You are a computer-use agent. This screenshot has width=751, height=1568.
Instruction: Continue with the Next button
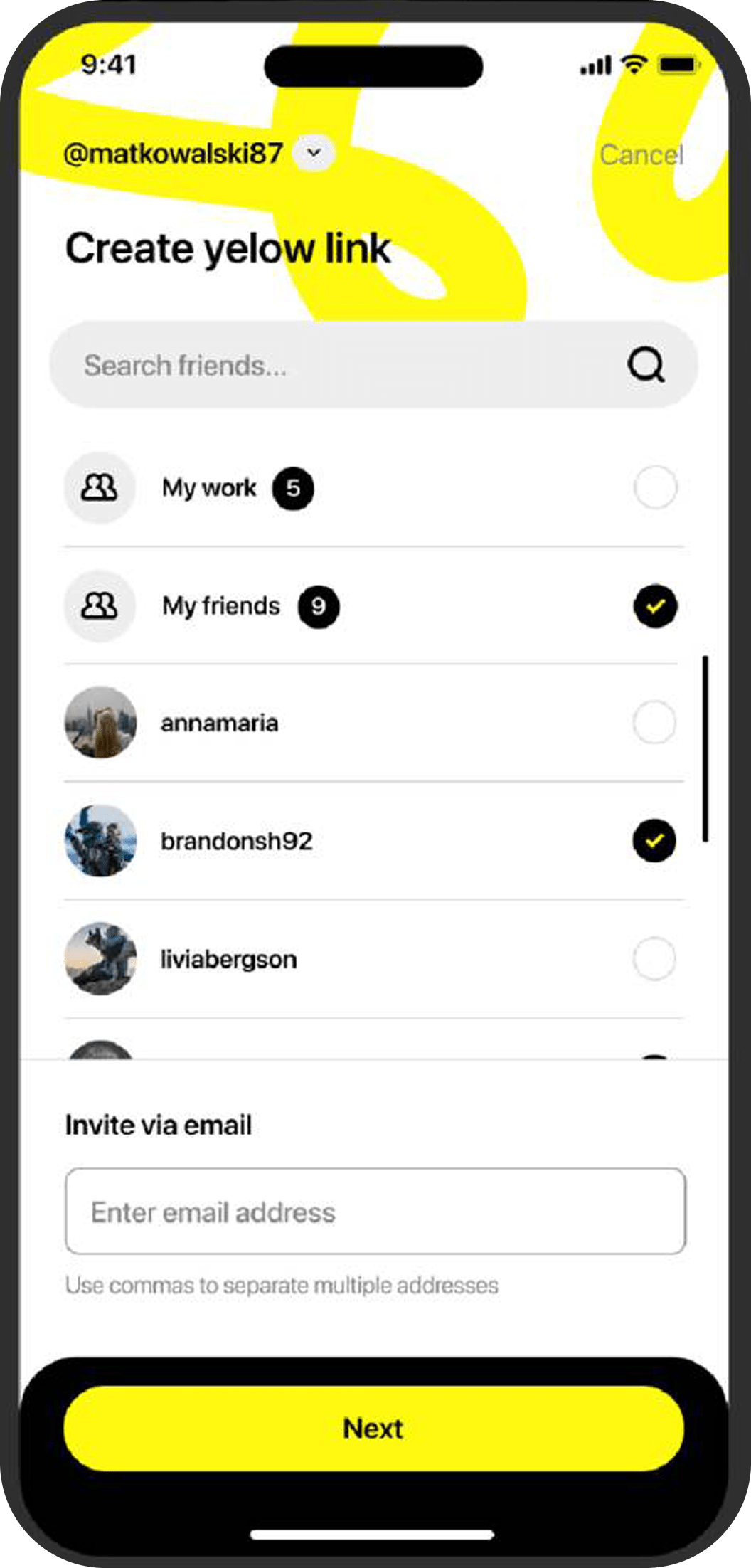click(374, 1429)
